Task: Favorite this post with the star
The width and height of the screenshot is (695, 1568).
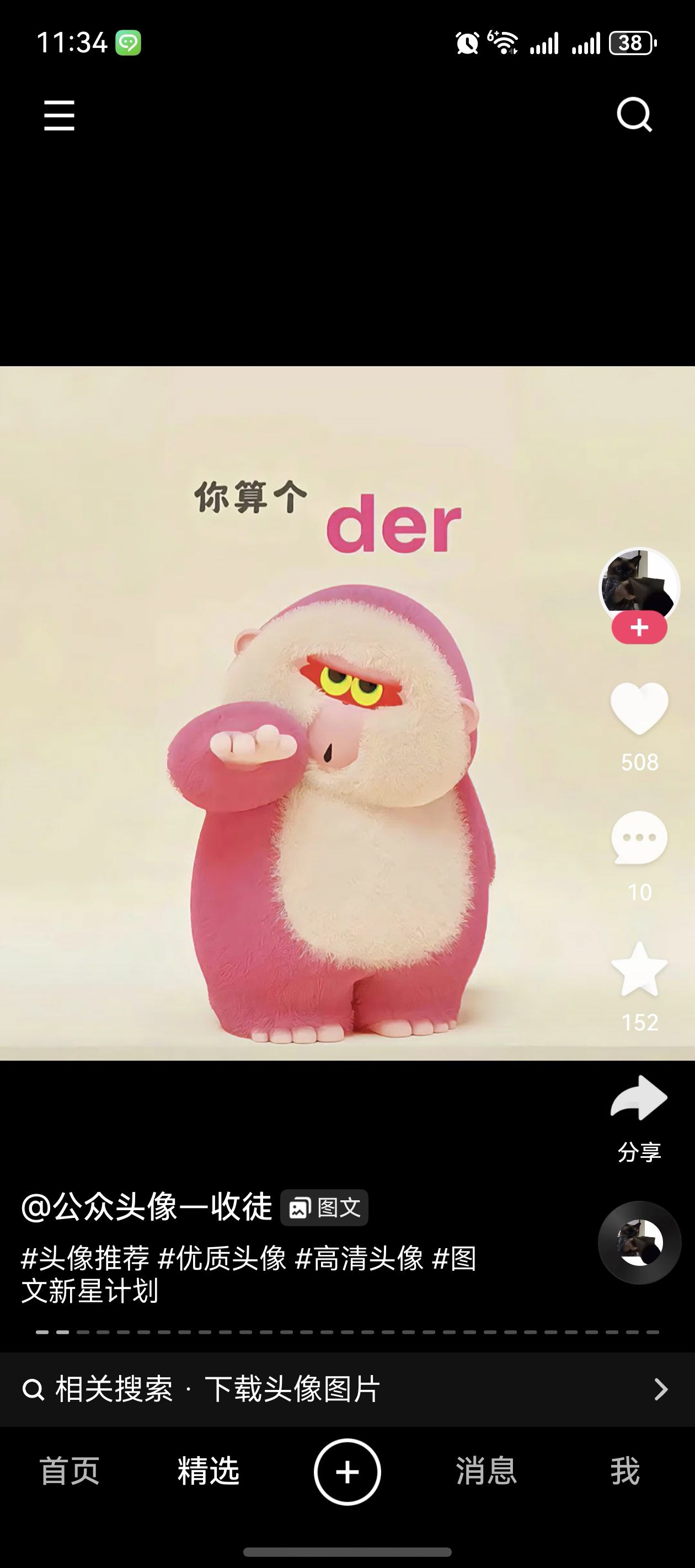Action: pyautogui.click(x=639, y=970)
